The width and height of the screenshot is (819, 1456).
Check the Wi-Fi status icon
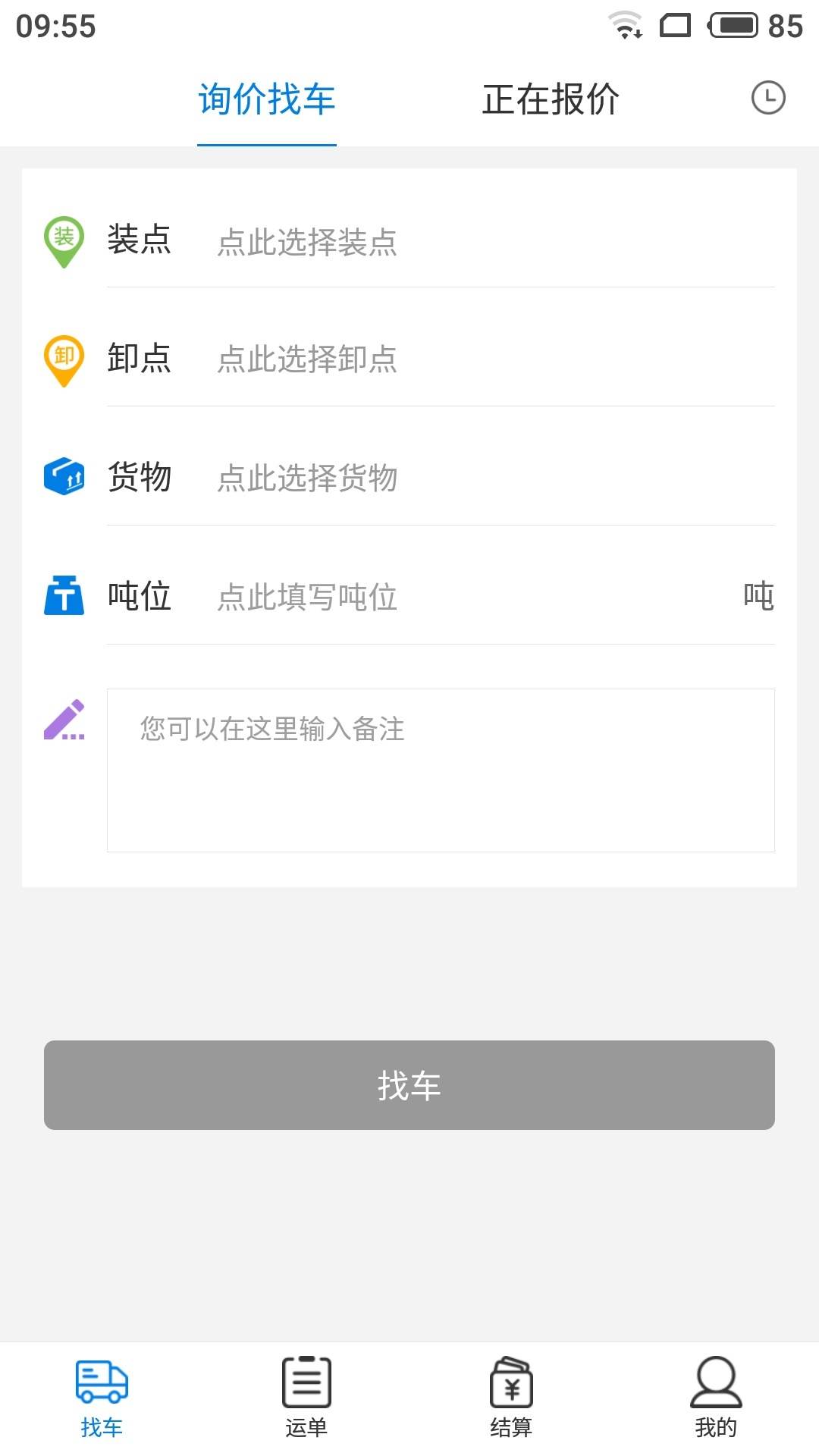[x=625, y=25]
